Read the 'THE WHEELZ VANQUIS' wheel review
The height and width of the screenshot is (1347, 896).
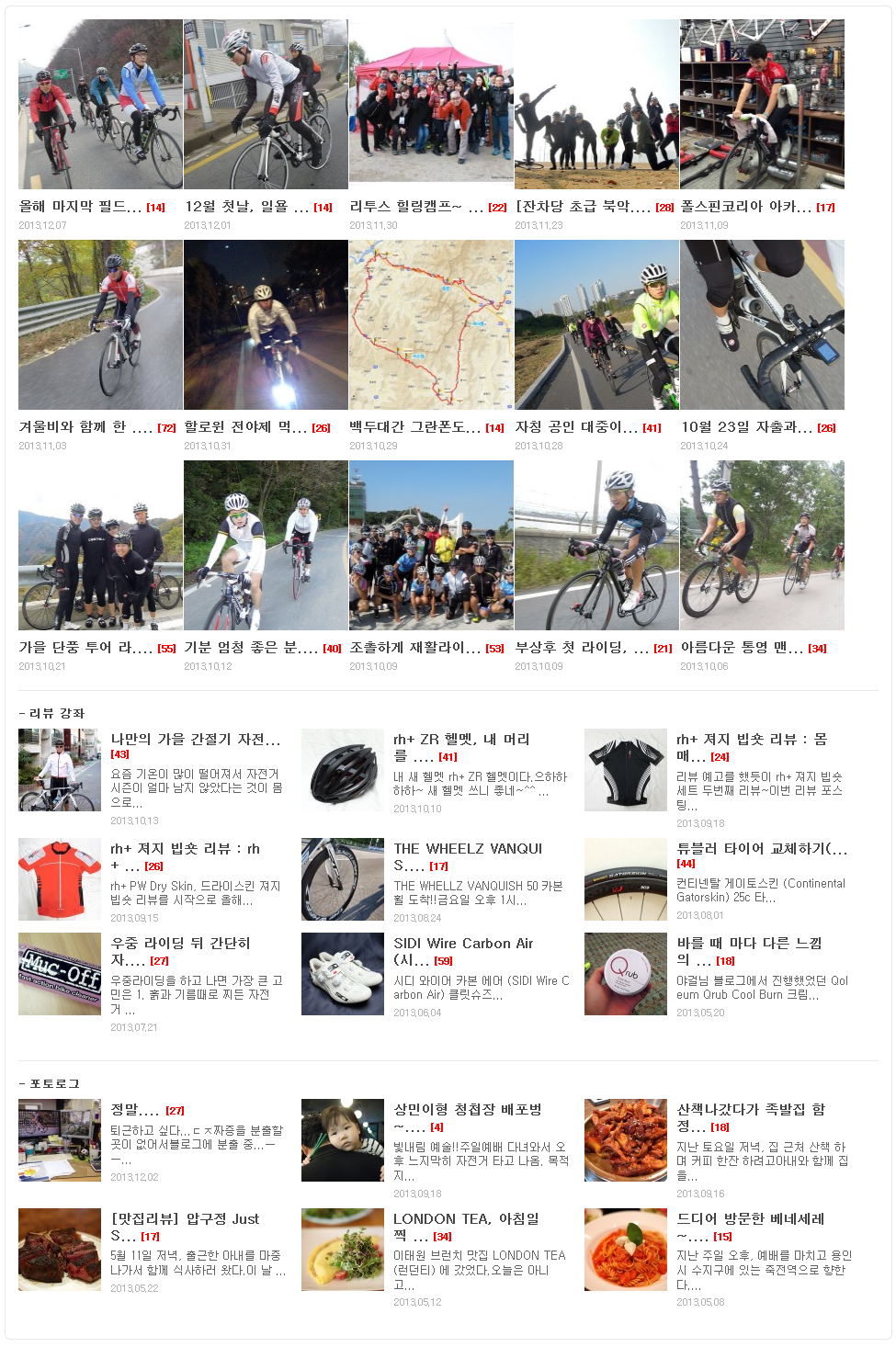(x=468, y=849)
